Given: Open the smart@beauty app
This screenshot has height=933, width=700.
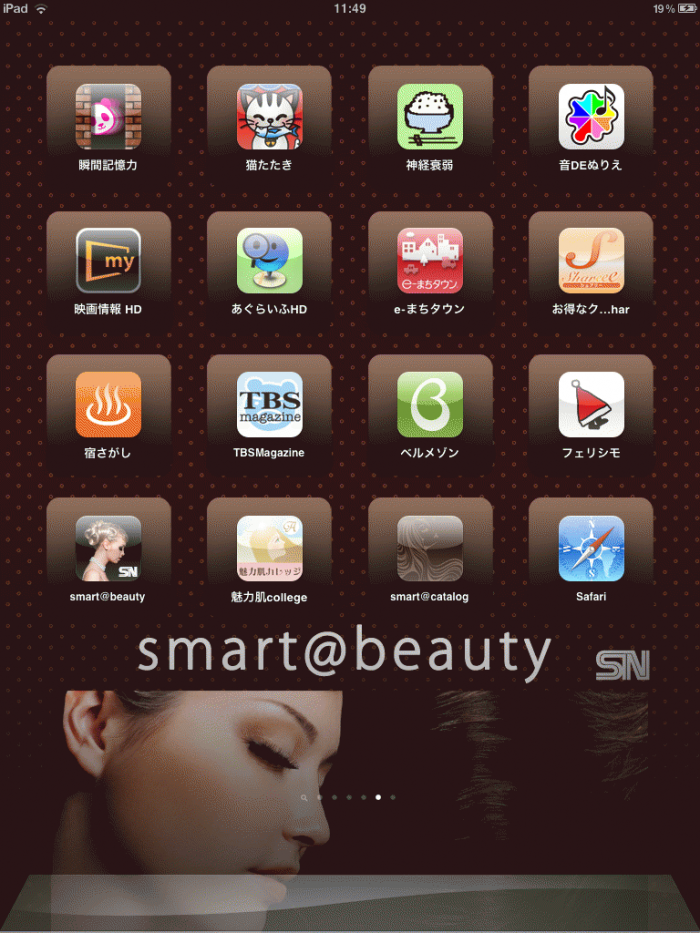Looking at the screenshot, I should (x=108, y=549).
